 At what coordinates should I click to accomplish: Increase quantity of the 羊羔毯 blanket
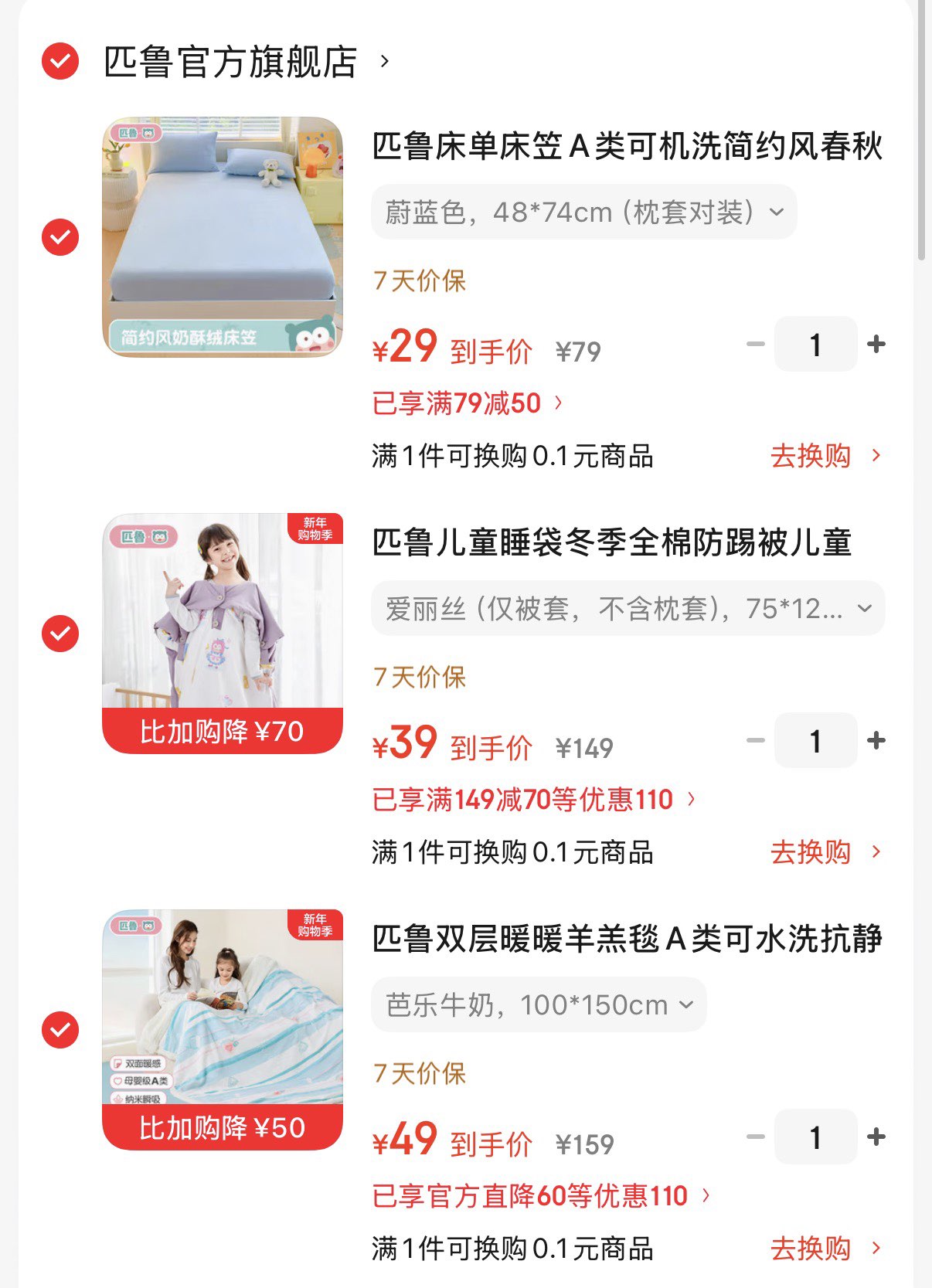tap(876, 1137)
